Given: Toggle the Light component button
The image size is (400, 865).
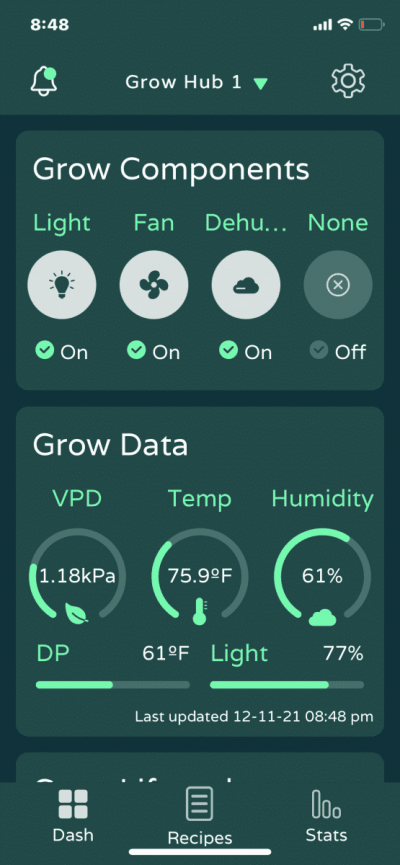Looking at the screenshot, I should pyautogui.click(x=62, y=285).
